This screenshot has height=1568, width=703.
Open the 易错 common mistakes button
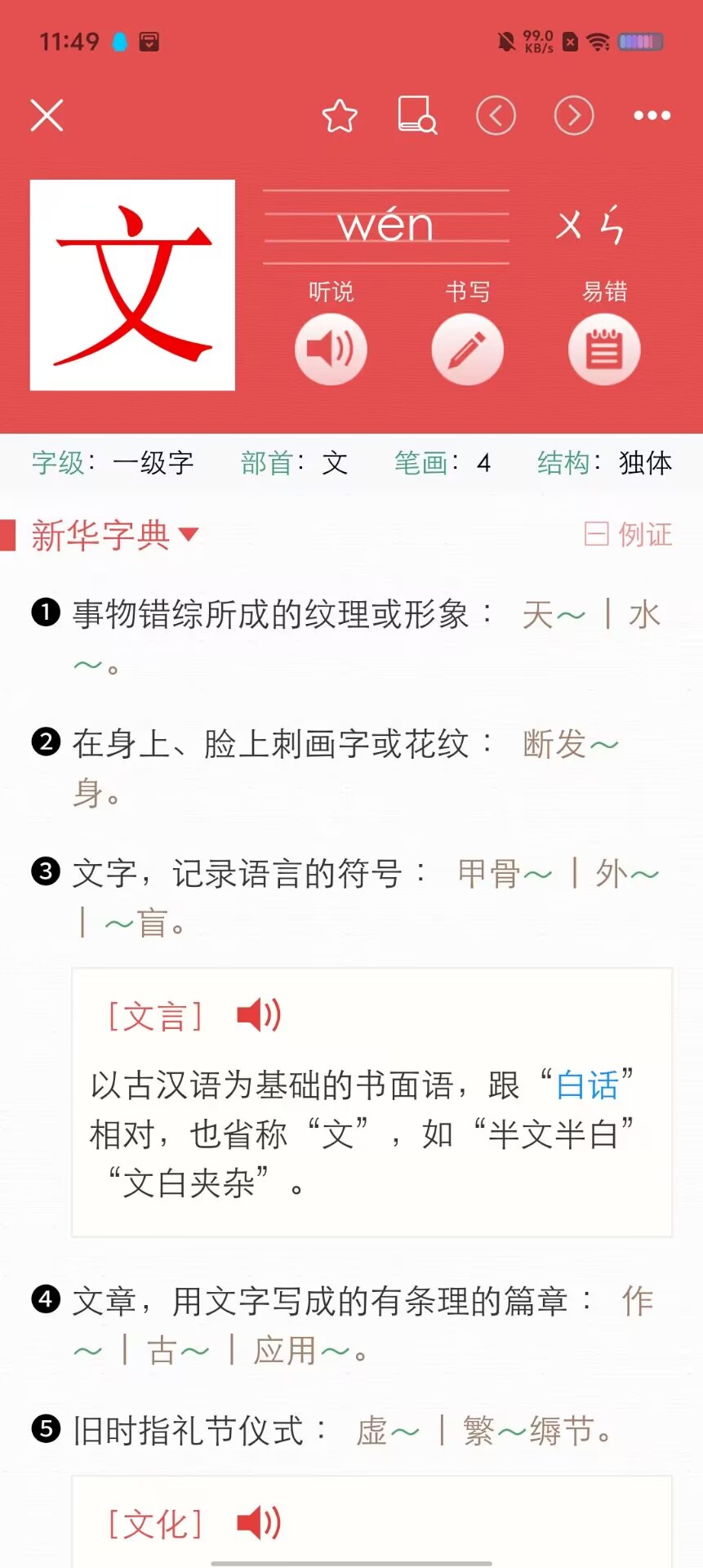[604, 350]
